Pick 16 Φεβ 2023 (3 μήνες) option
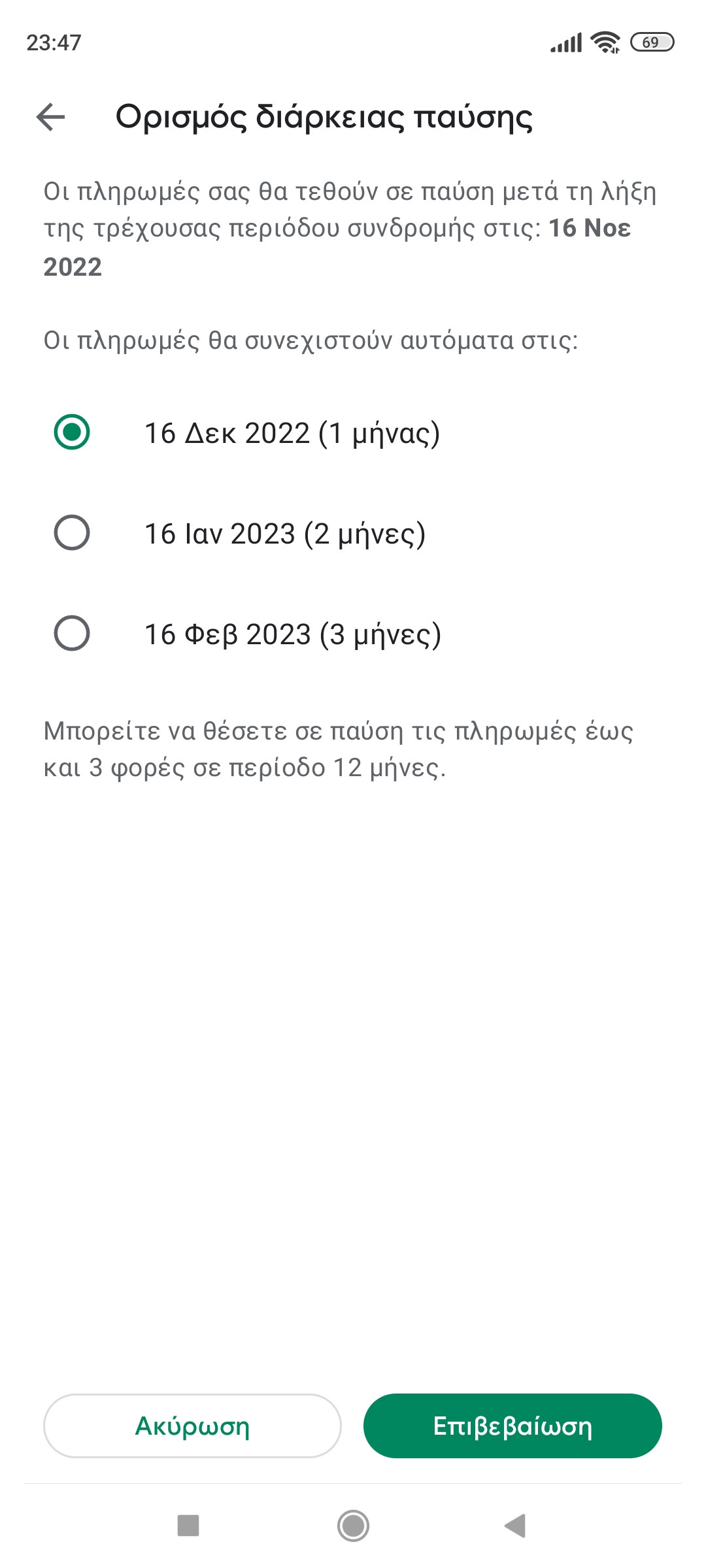Screen dimensions: 706x1568 click(x=72, y=634)
